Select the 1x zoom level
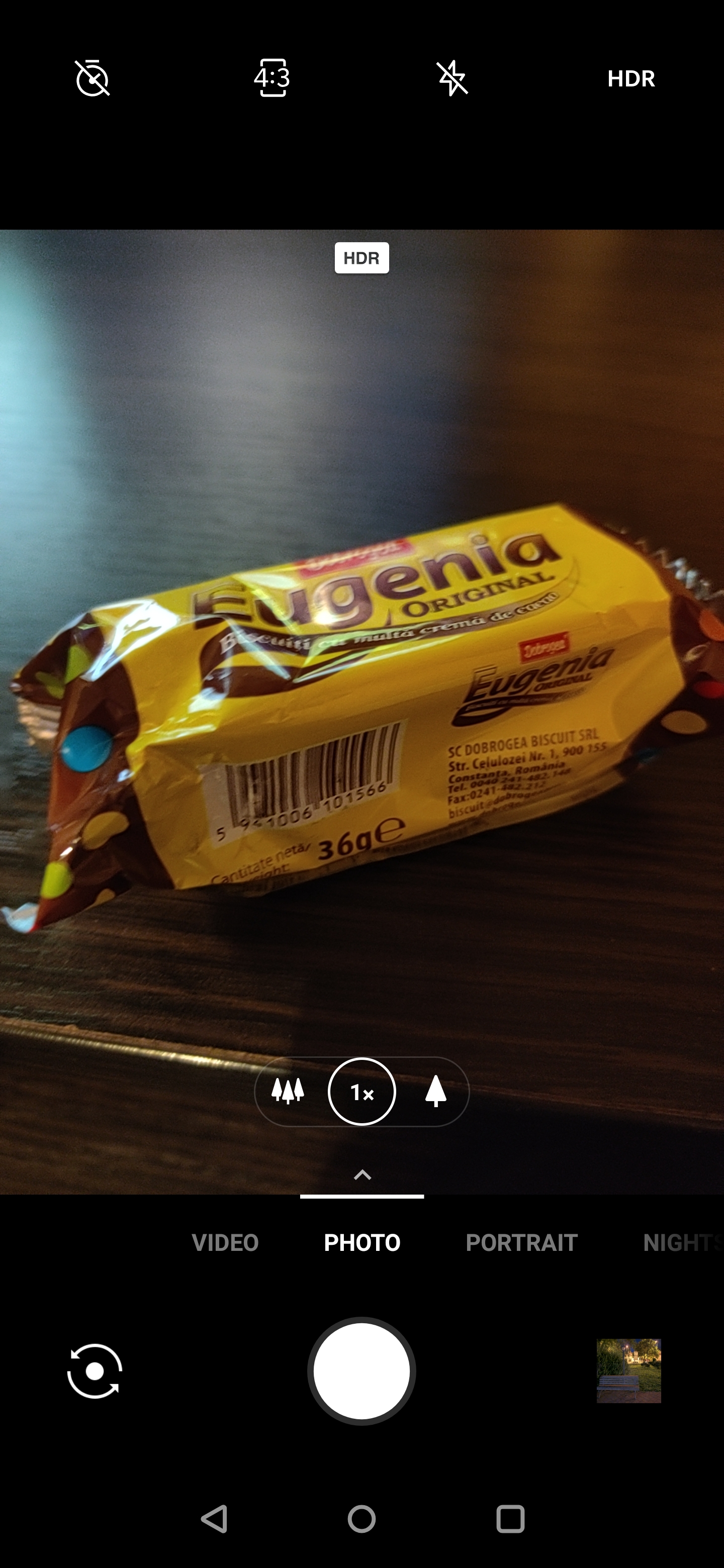The width and height of the screenshot is (724, 1568). pos(361,1092)
